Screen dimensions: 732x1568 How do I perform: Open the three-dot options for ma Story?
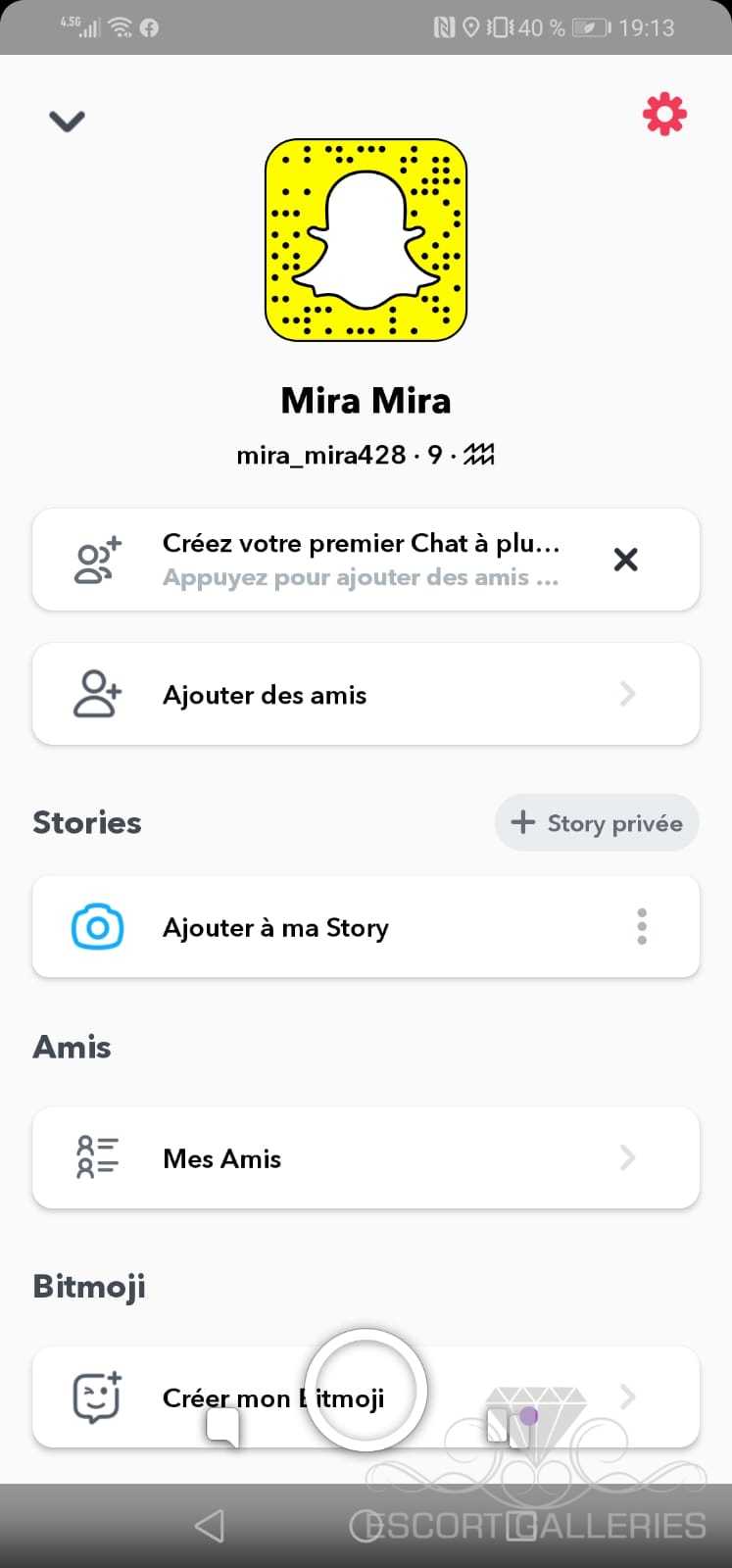pyautogui.click(x=642, y=927)
